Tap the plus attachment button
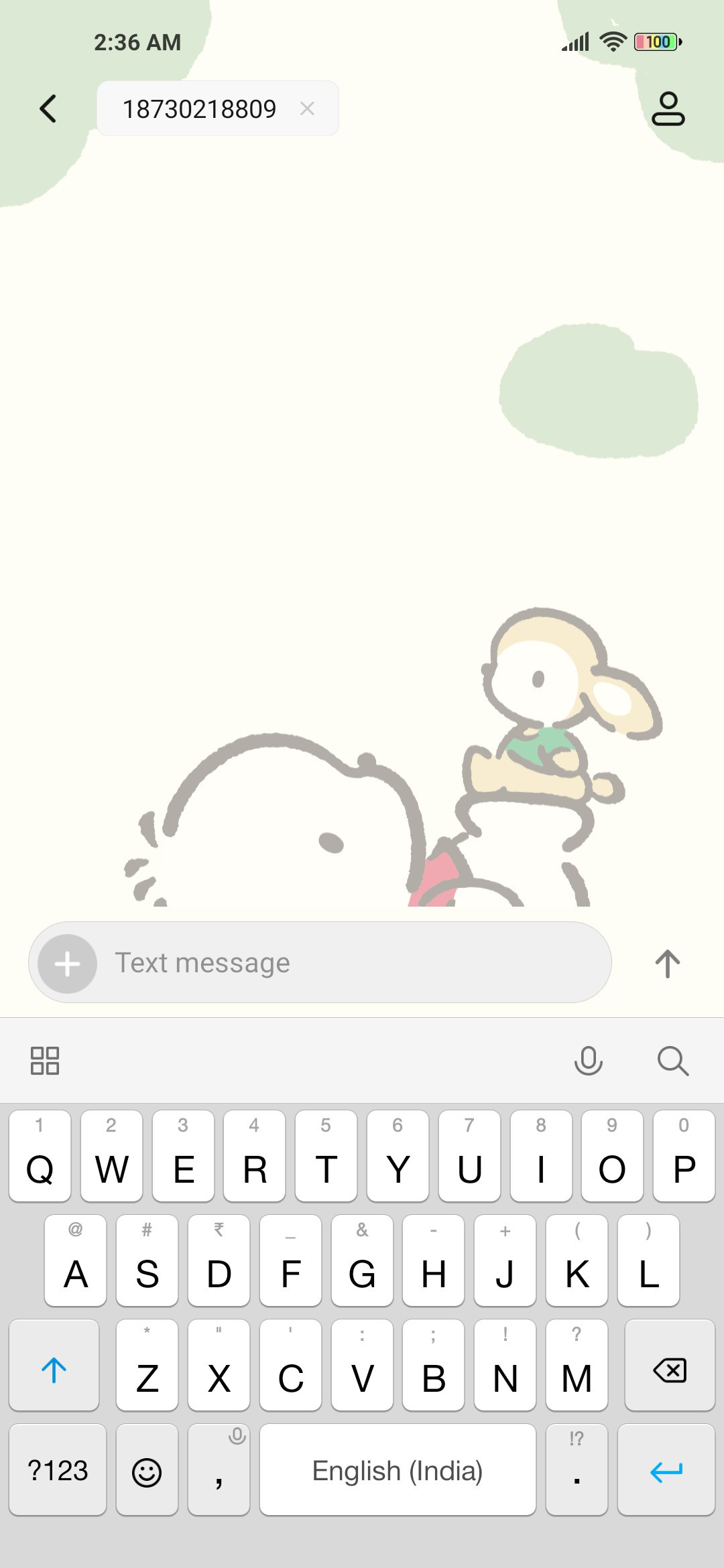Screen dimensions: 724x1568 click(67, 964)
